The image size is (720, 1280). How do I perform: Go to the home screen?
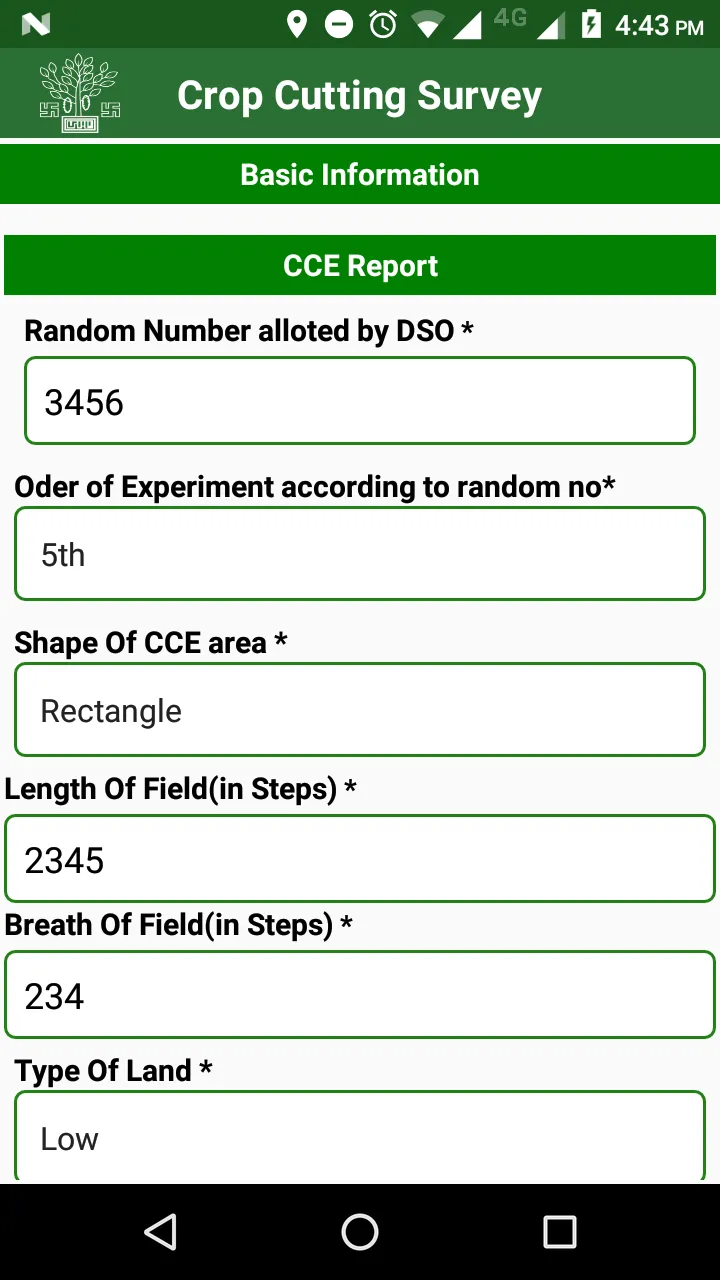pos(360,1232)
